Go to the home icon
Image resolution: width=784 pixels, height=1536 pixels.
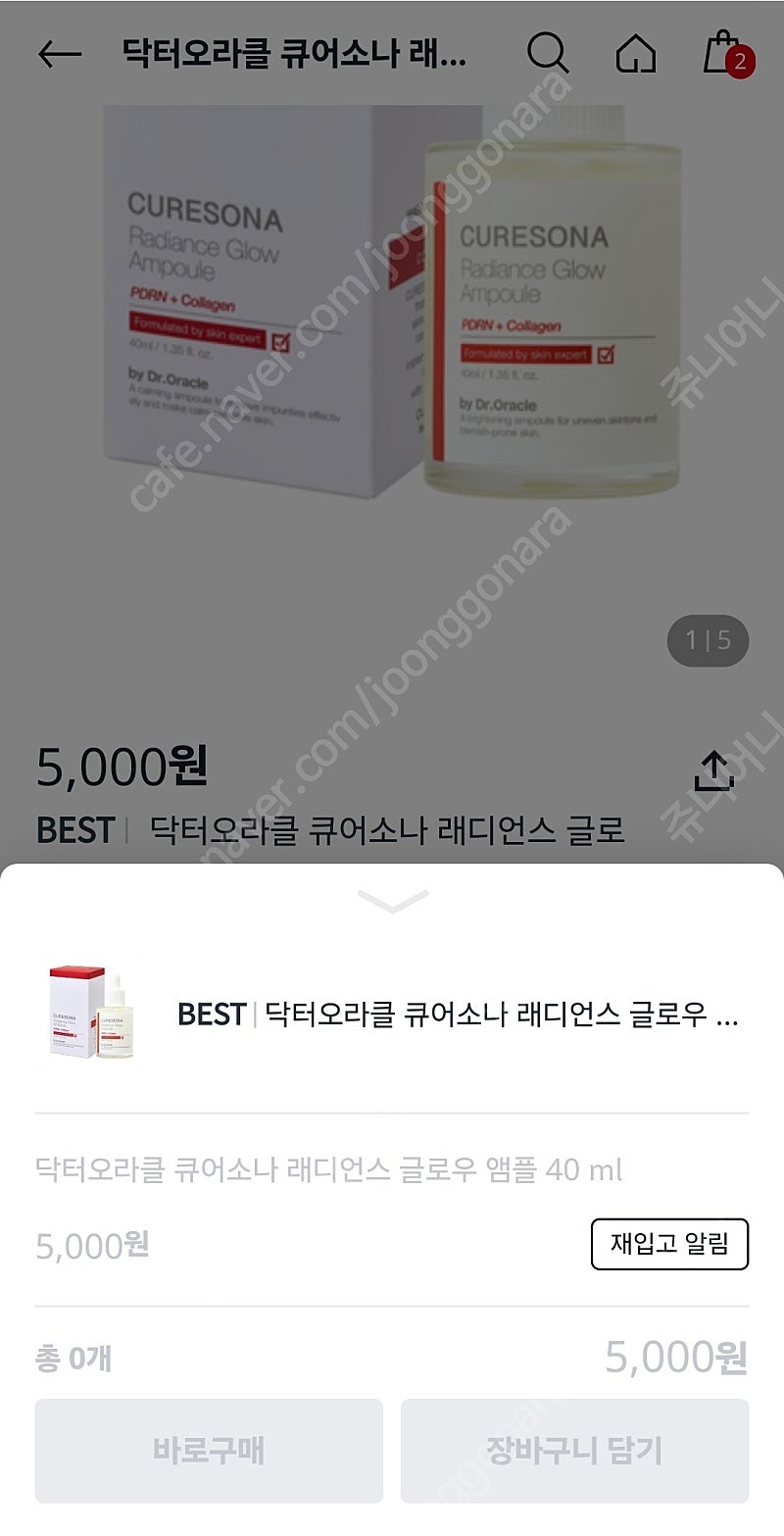pyautogui.click(x=636, y=54)
